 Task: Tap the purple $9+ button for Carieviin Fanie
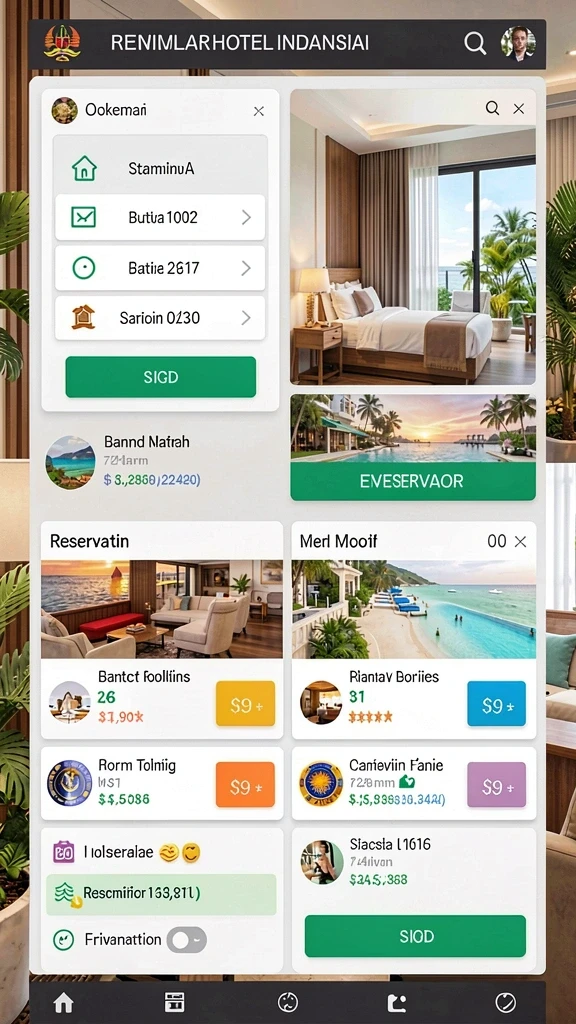[496, 784]
